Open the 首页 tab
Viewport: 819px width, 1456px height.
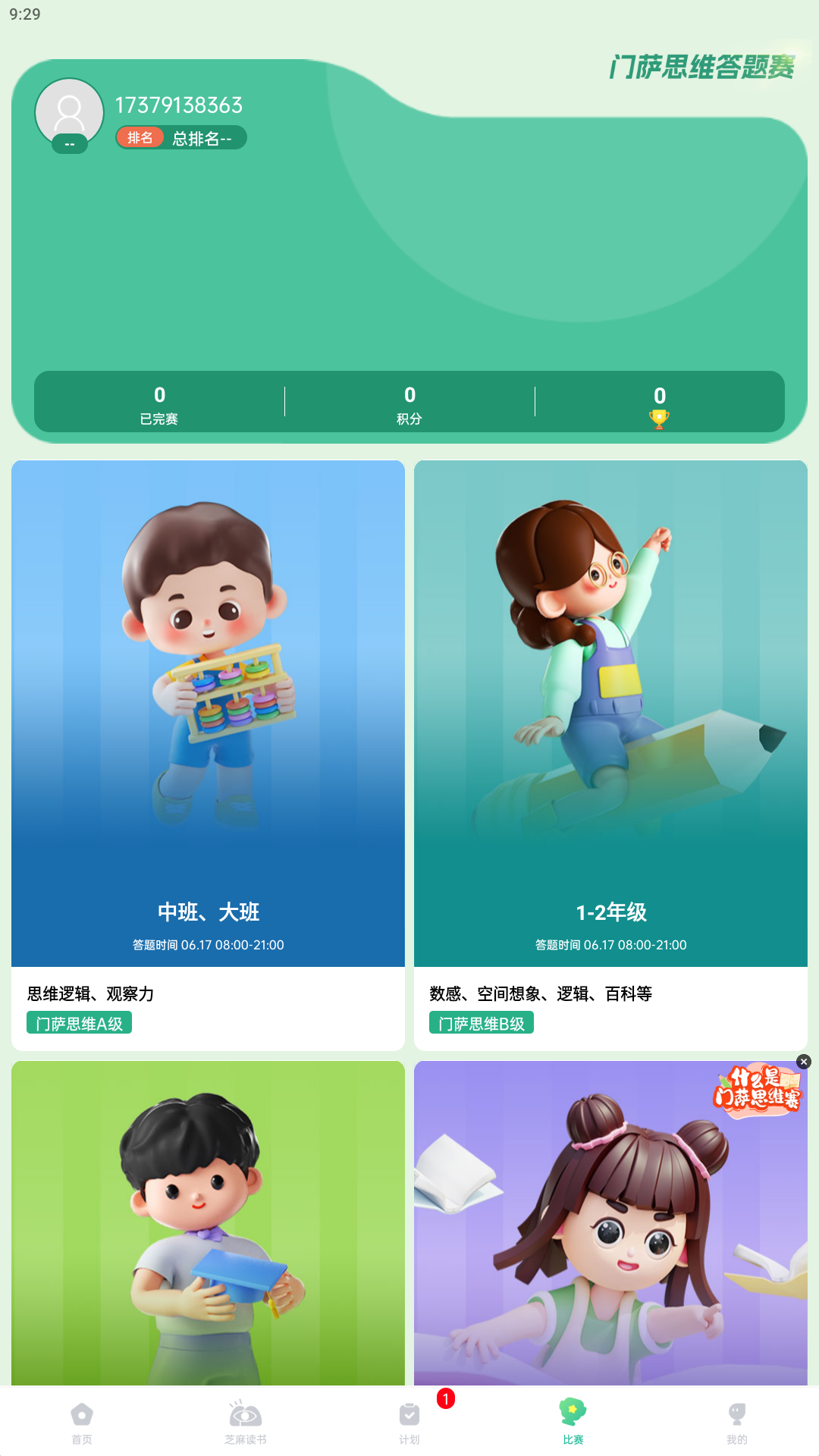(x=82, y=1422)
